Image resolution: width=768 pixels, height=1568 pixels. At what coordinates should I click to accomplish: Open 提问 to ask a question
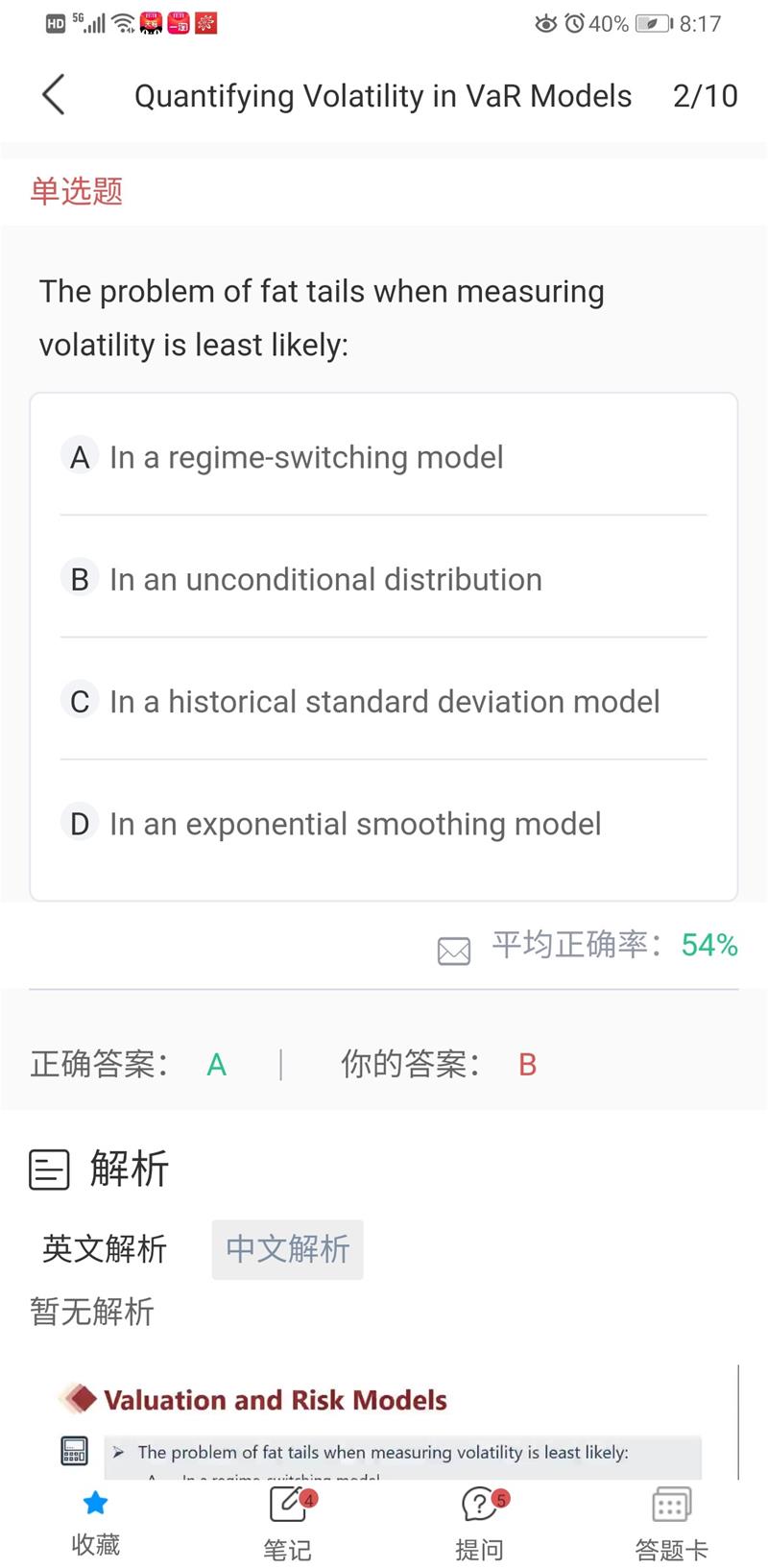480,1523
